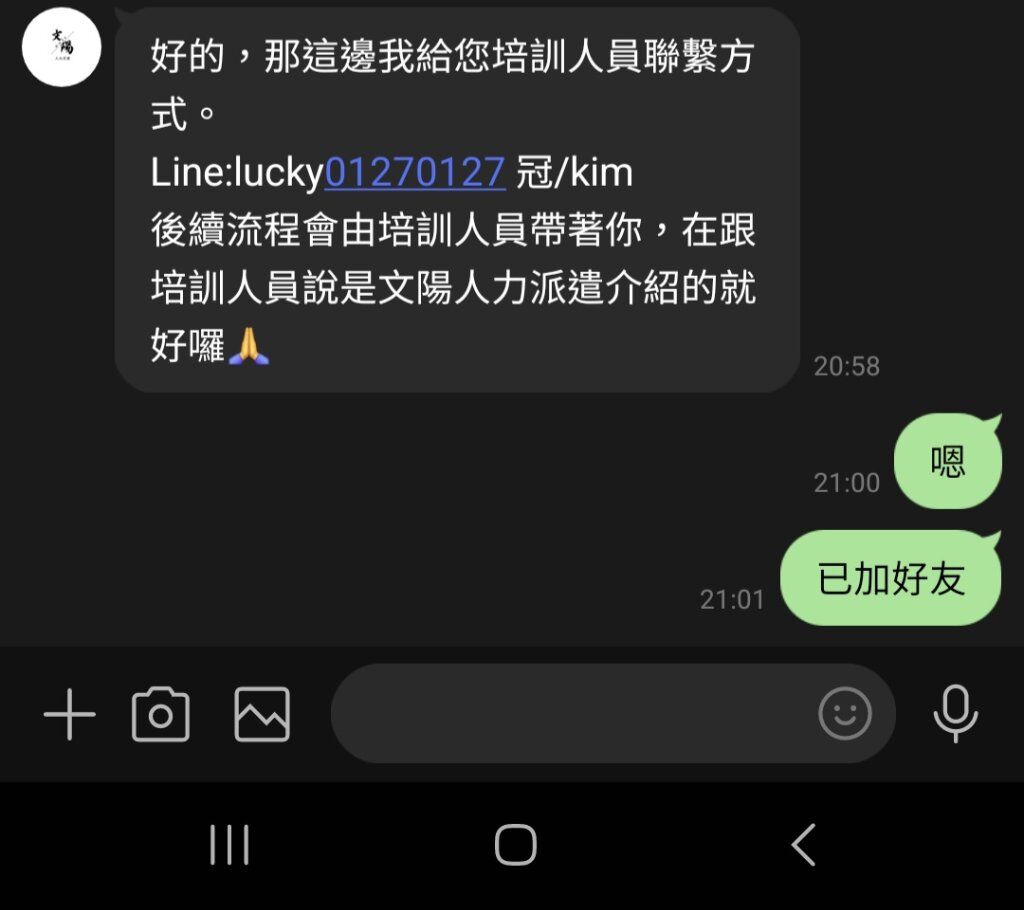Open the plus attachment menu
The image size is (1024, 910).
click(x=70, y=715)
